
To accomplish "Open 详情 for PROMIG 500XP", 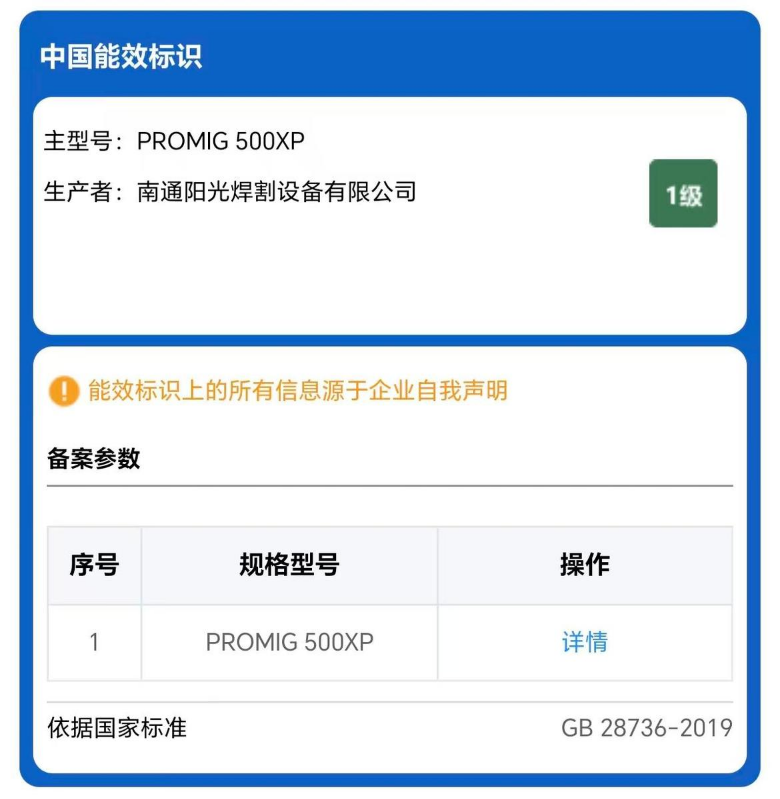I will [x=584, y=642].
